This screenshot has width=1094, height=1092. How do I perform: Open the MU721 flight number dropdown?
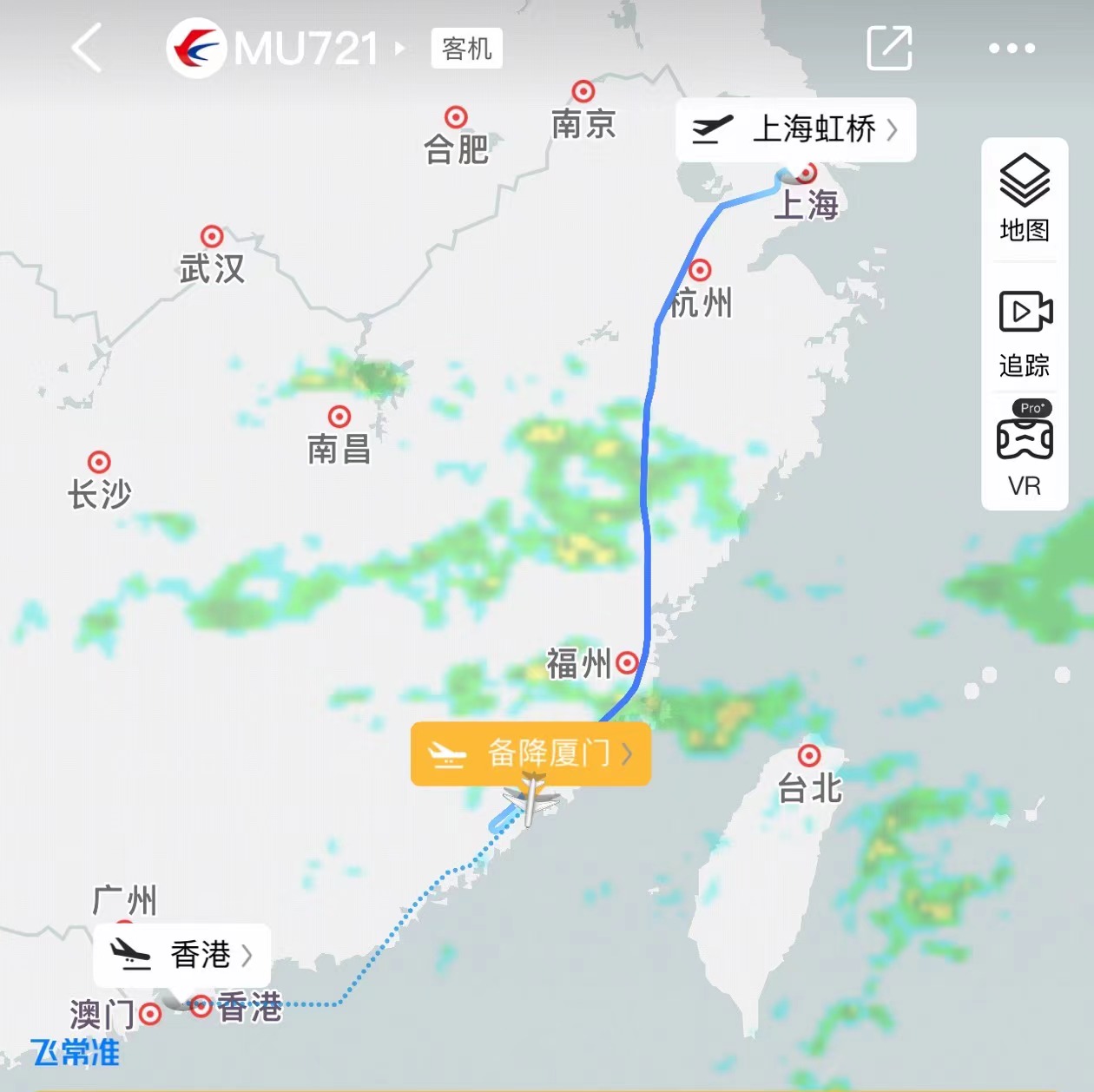[317, 49]
